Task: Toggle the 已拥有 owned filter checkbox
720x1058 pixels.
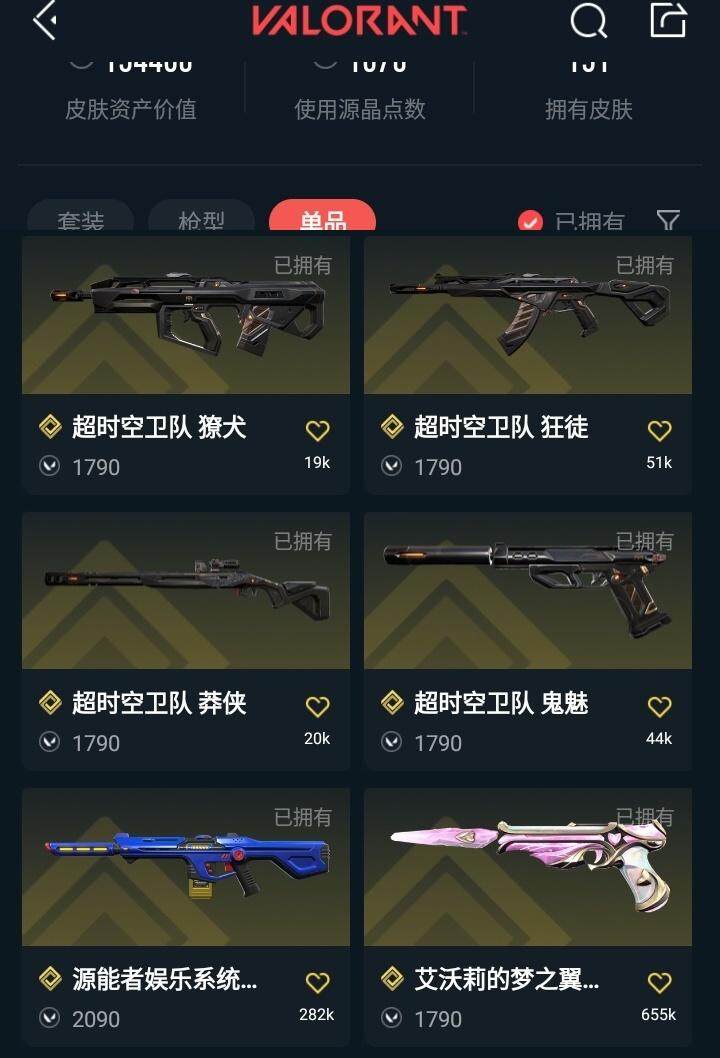Action: (x=531, y=222)
